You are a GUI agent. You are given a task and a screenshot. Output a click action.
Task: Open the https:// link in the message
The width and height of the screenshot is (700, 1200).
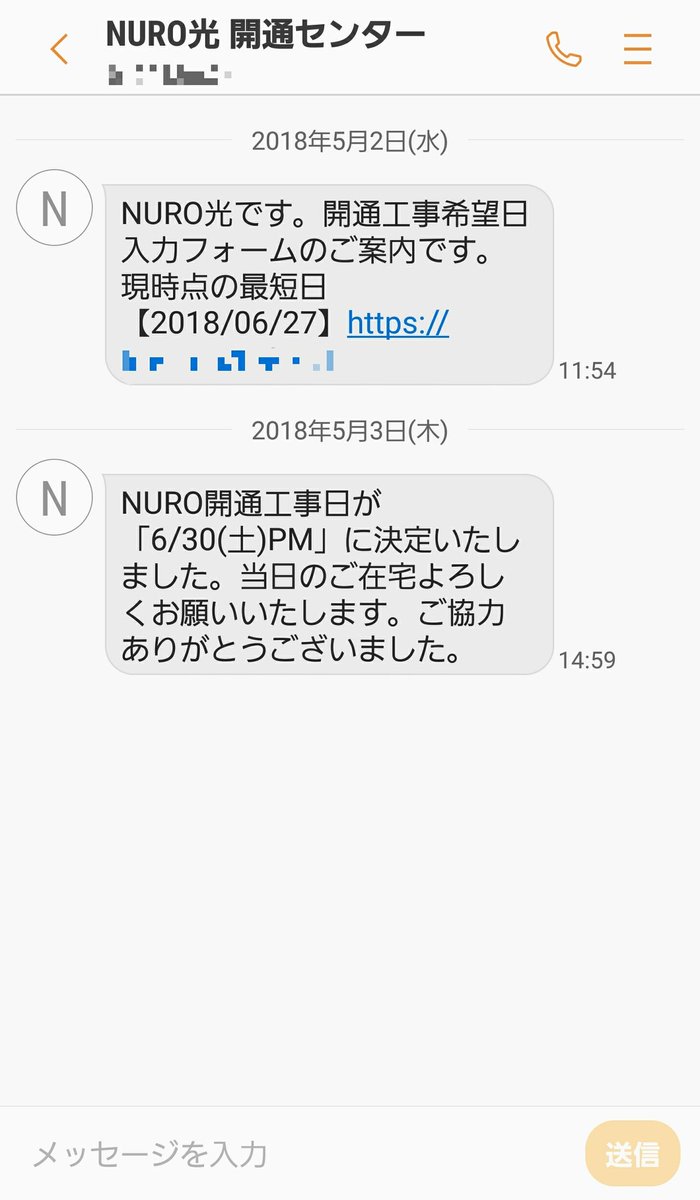tap(398, 322)
